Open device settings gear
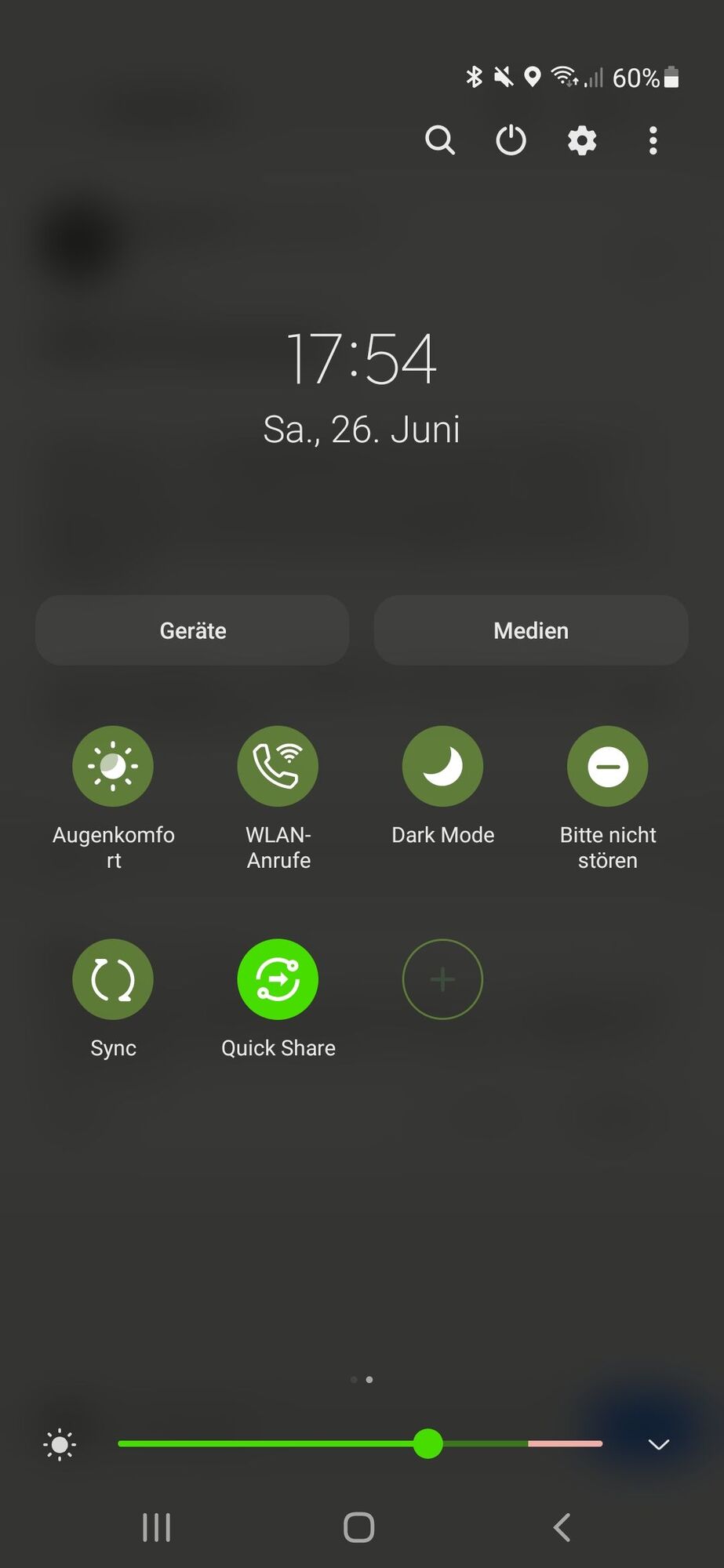This screenshot has width=724, height=1568. tap(582, 141)
